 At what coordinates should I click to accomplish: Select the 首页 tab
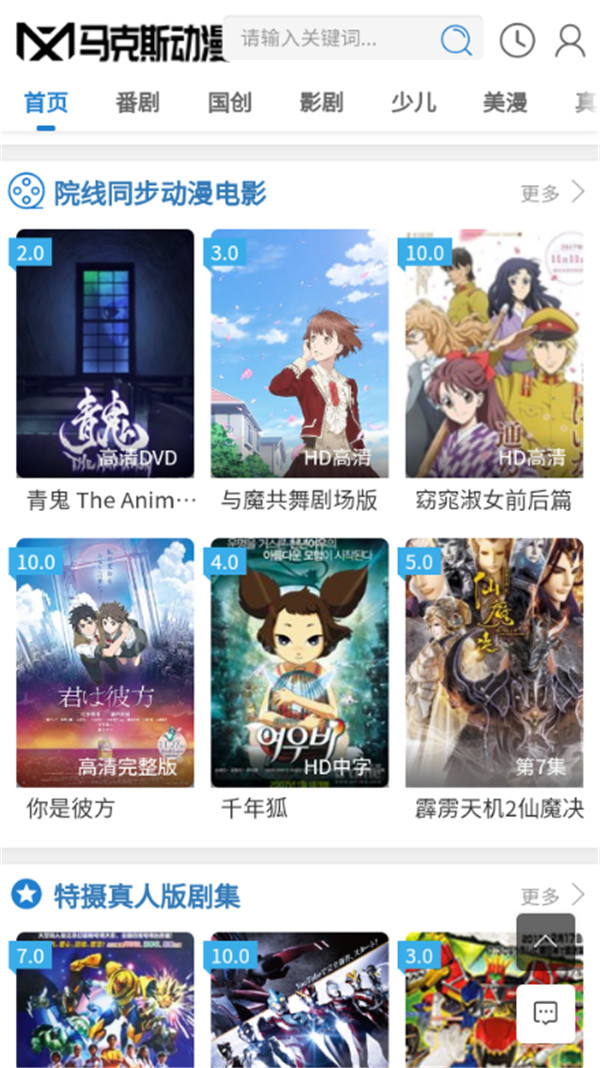point(46,102)
